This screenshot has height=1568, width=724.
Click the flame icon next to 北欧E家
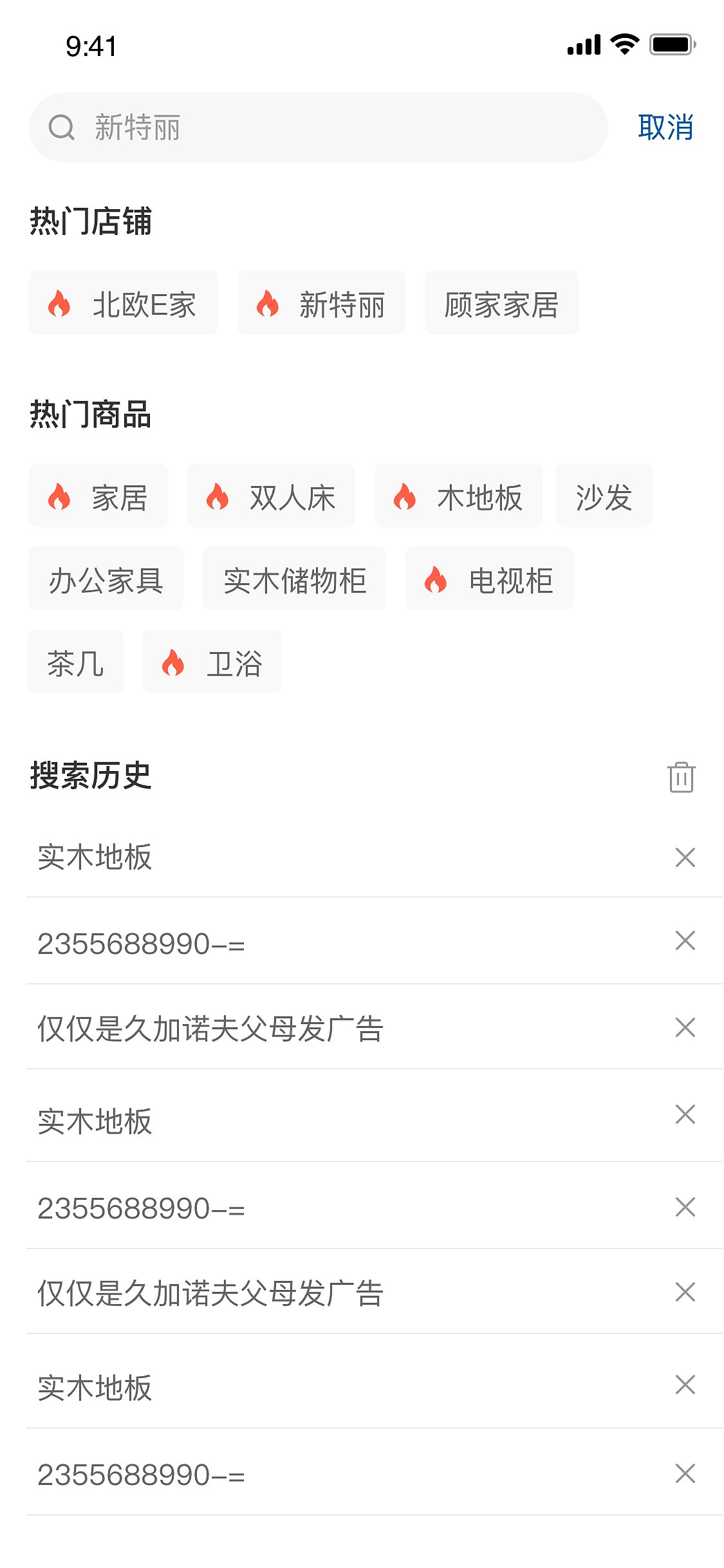point(59,303)
